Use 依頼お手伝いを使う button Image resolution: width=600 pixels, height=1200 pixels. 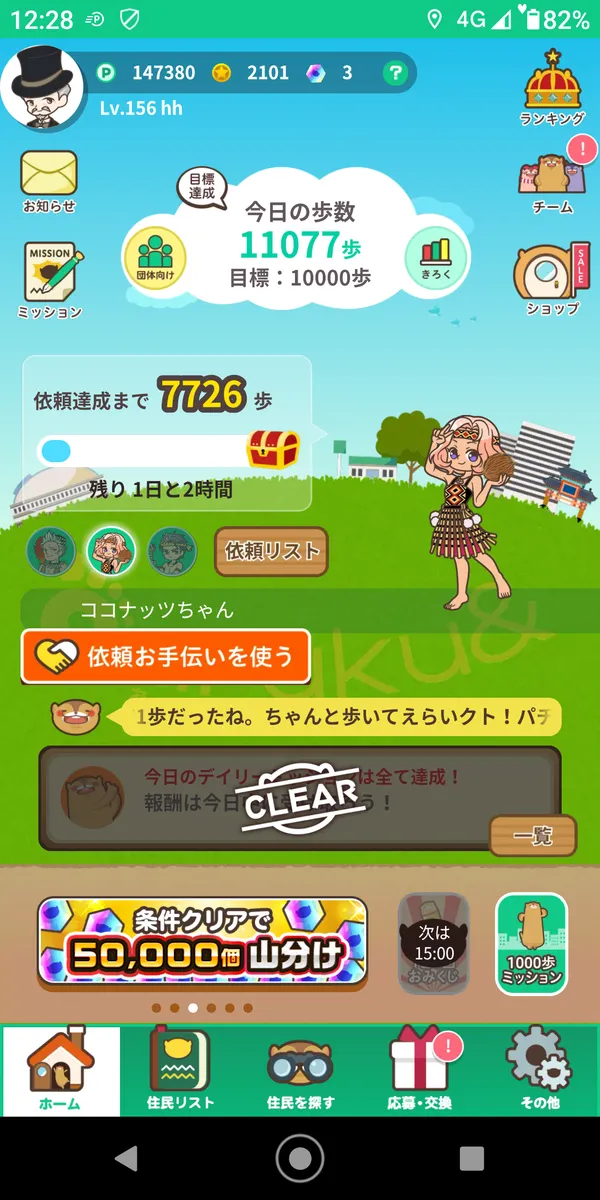pyautogui.click(x=165, y=656)
